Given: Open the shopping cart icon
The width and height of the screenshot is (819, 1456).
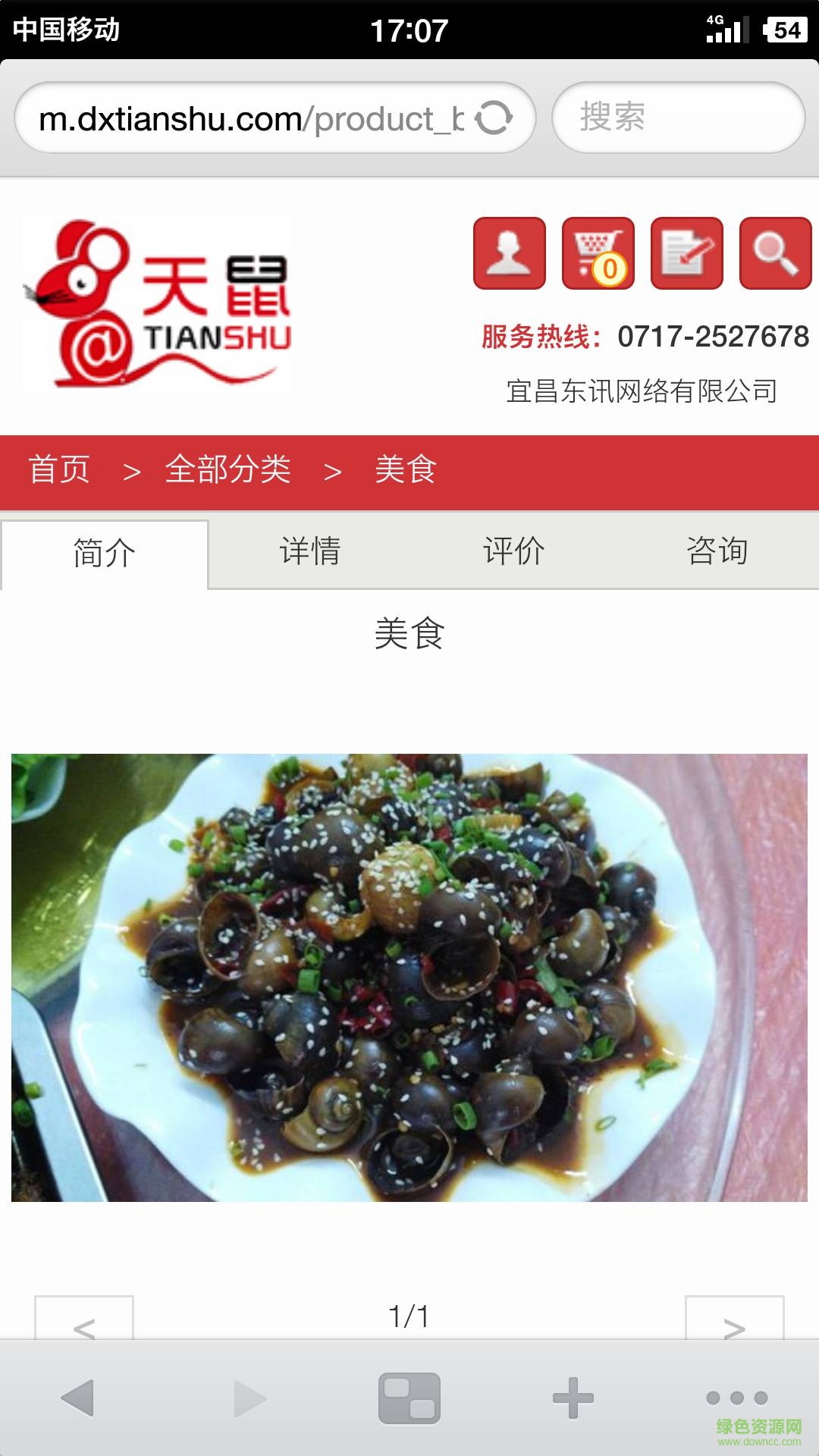Looking at the screenshot, I should coord(598,253).
